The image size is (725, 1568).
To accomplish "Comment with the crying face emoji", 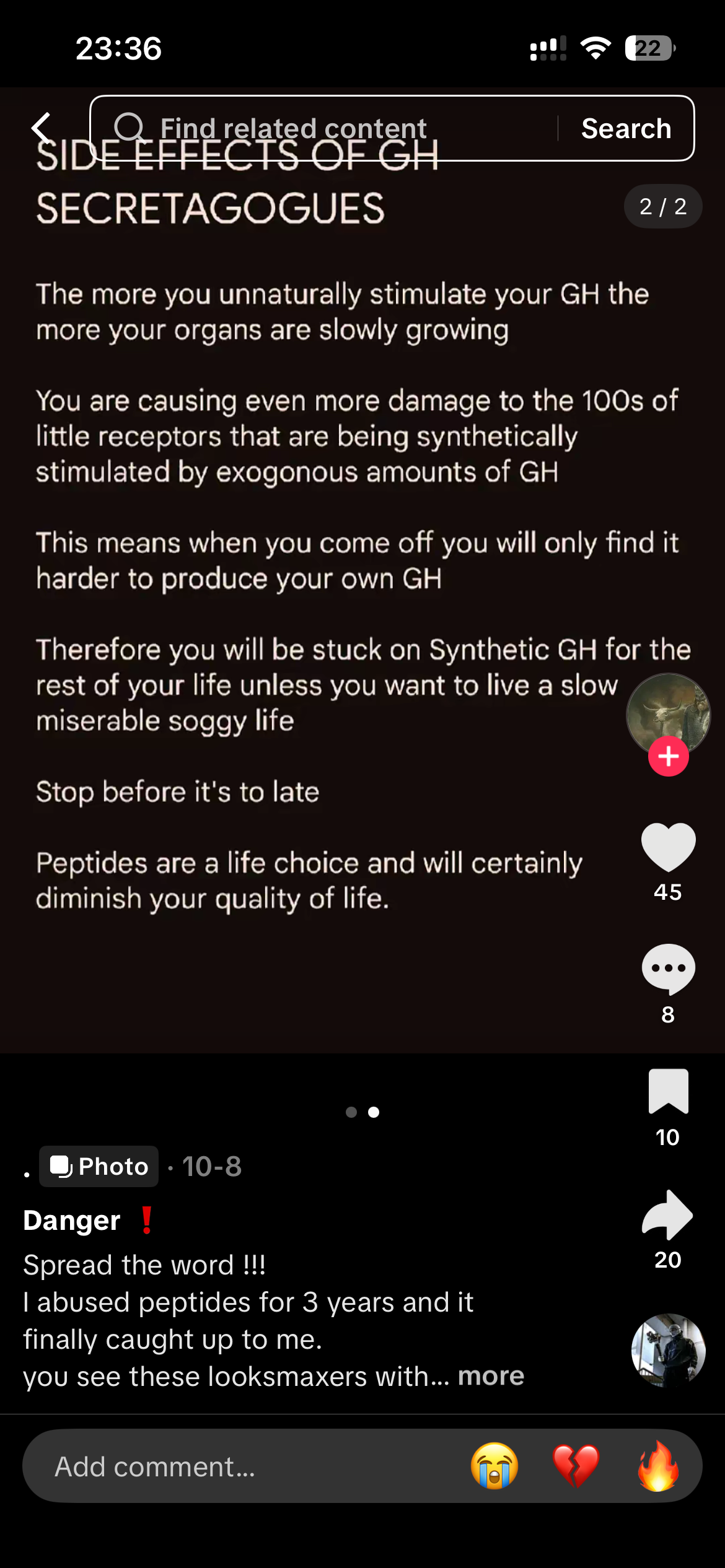I will coord(494,1466).
